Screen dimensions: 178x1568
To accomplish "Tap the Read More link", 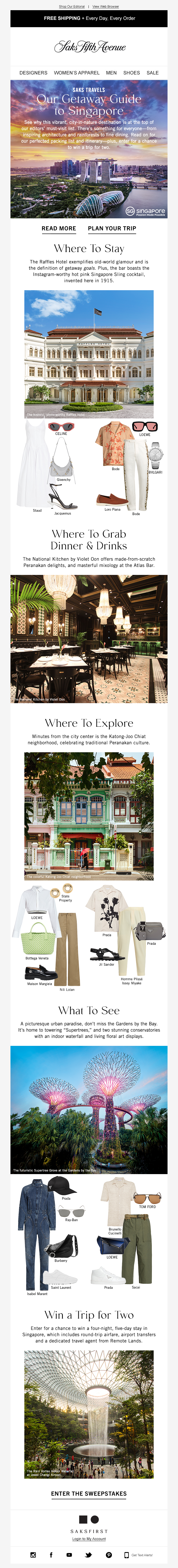I will point(59,228).
